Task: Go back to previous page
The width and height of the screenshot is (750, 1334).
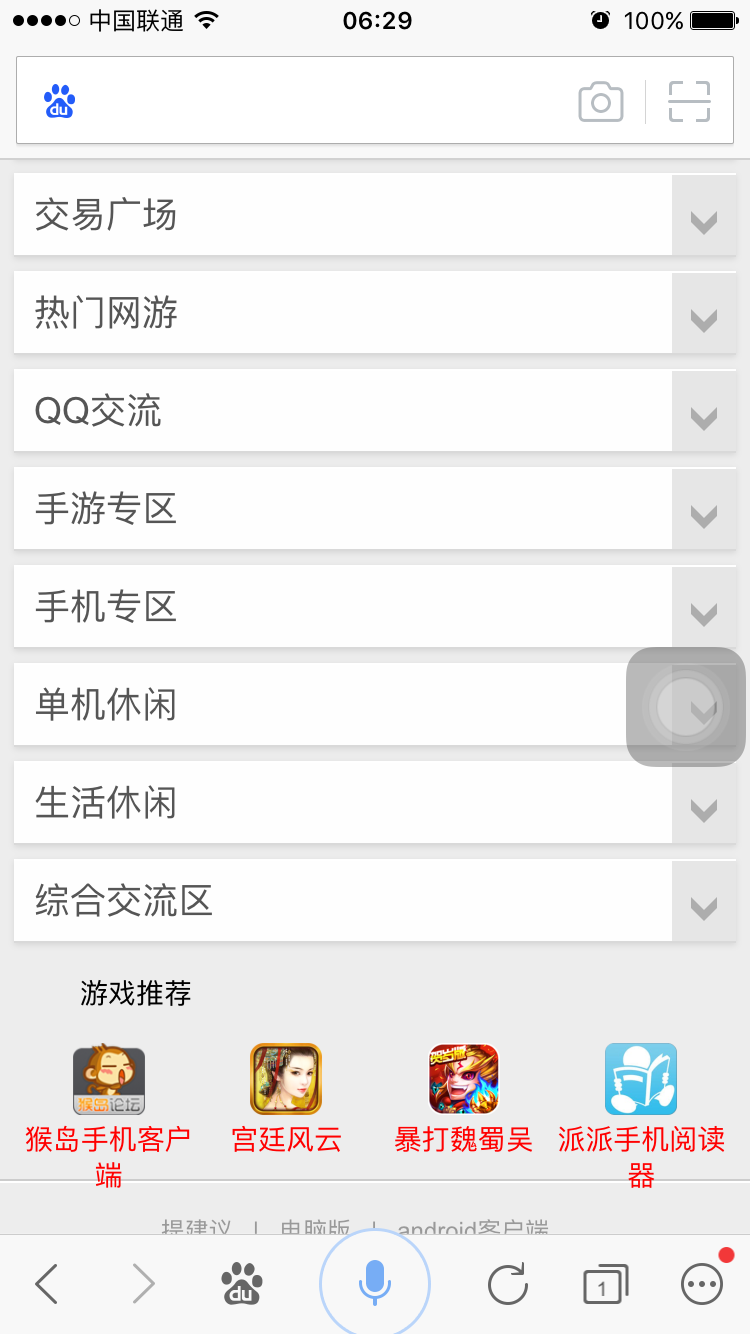Action: tap(46, 1284)
